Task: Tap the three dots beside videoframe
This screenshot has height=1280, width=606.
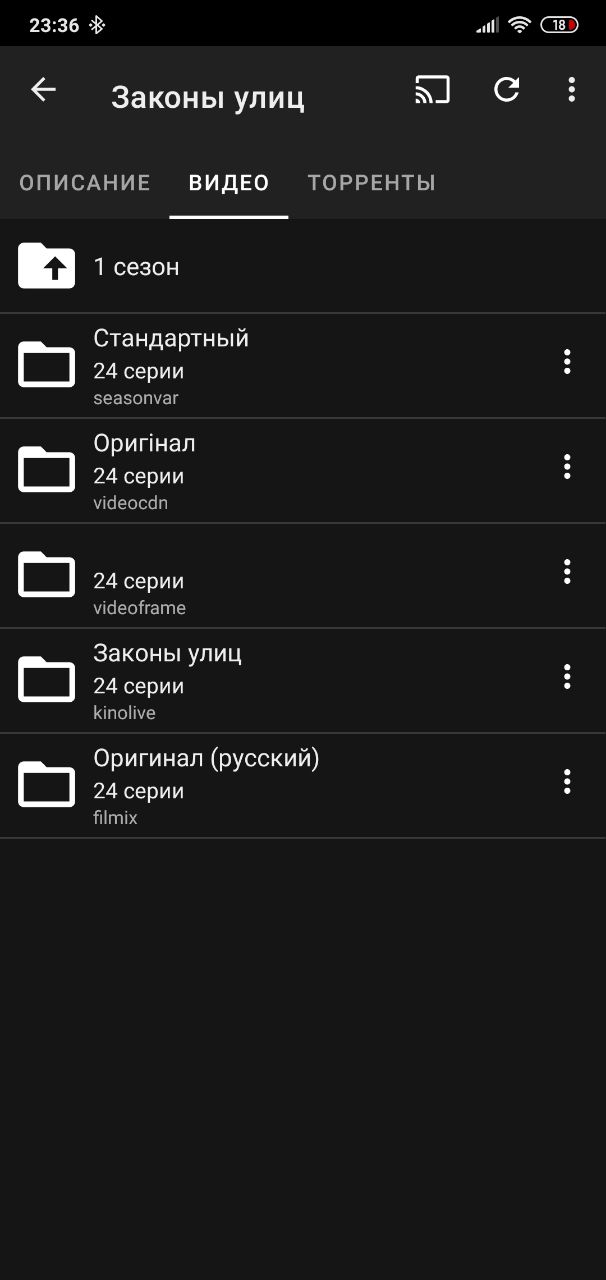Action: (567, 572)
